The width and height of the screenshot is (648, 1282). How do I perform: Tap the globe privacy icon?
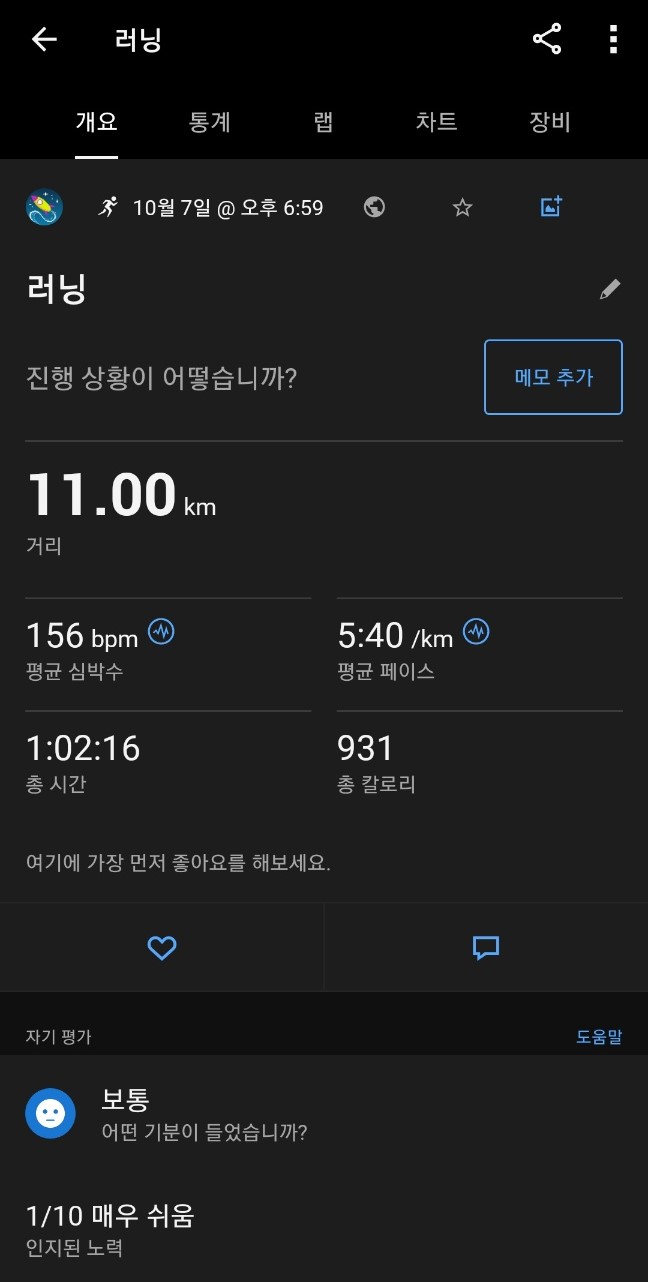[375, 207]
